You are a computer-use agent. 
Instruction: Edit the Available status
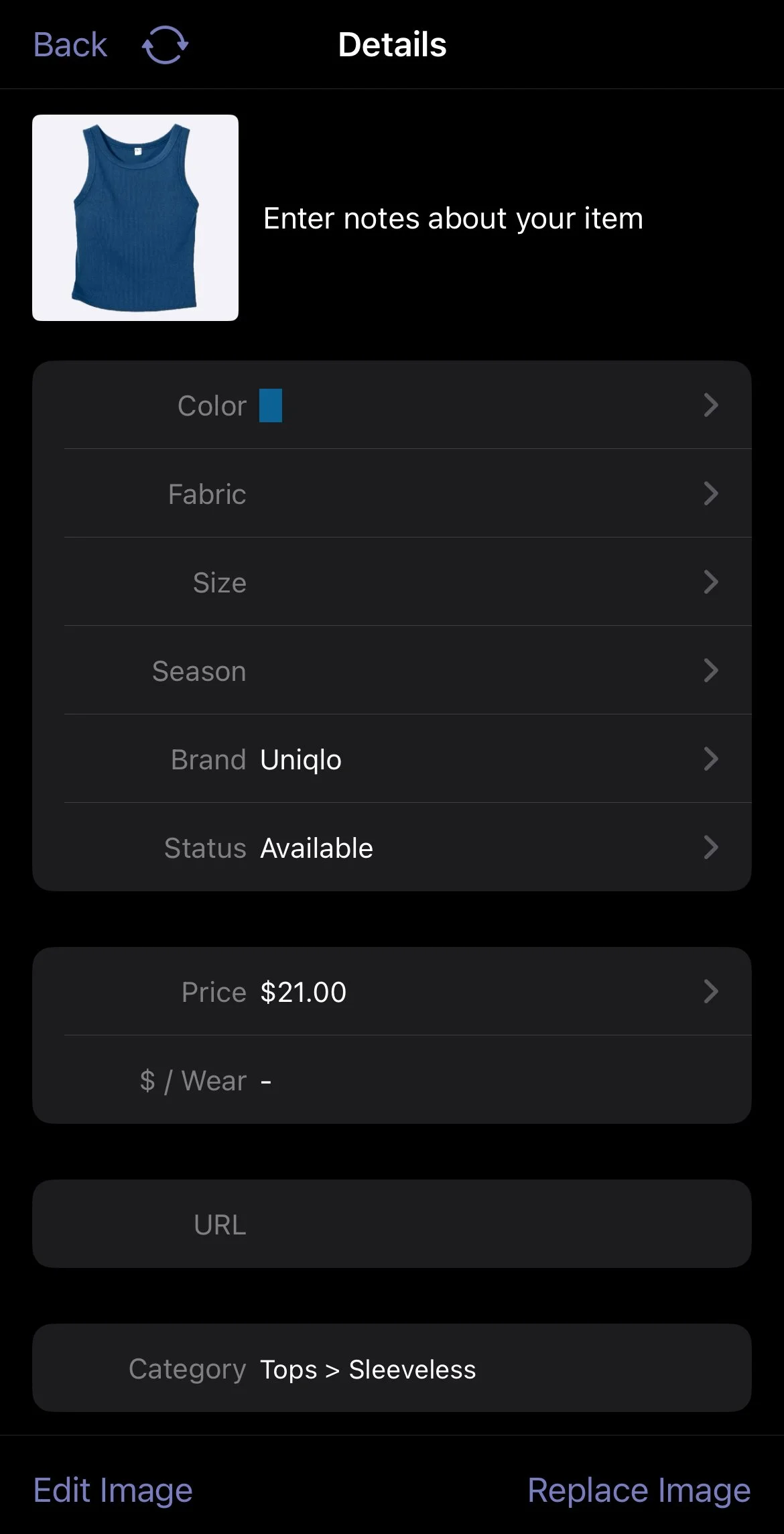pyautogui.click(x=392, y=847)
